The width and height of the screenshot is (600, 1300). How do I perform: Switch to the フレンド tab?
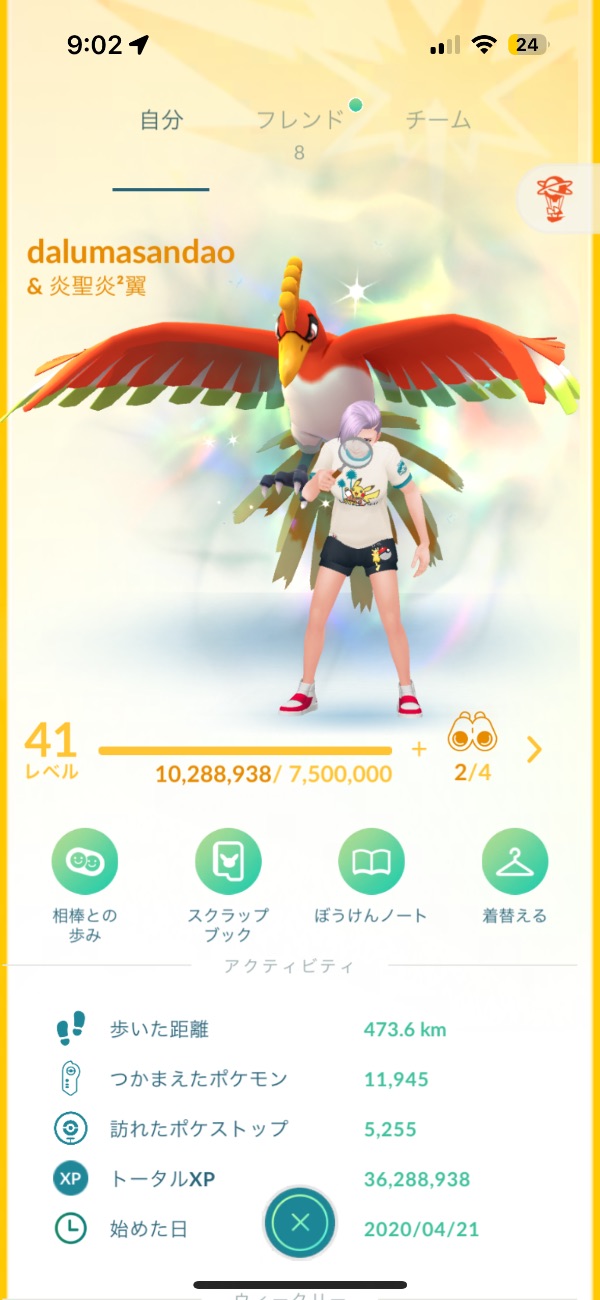click(299, 121)
